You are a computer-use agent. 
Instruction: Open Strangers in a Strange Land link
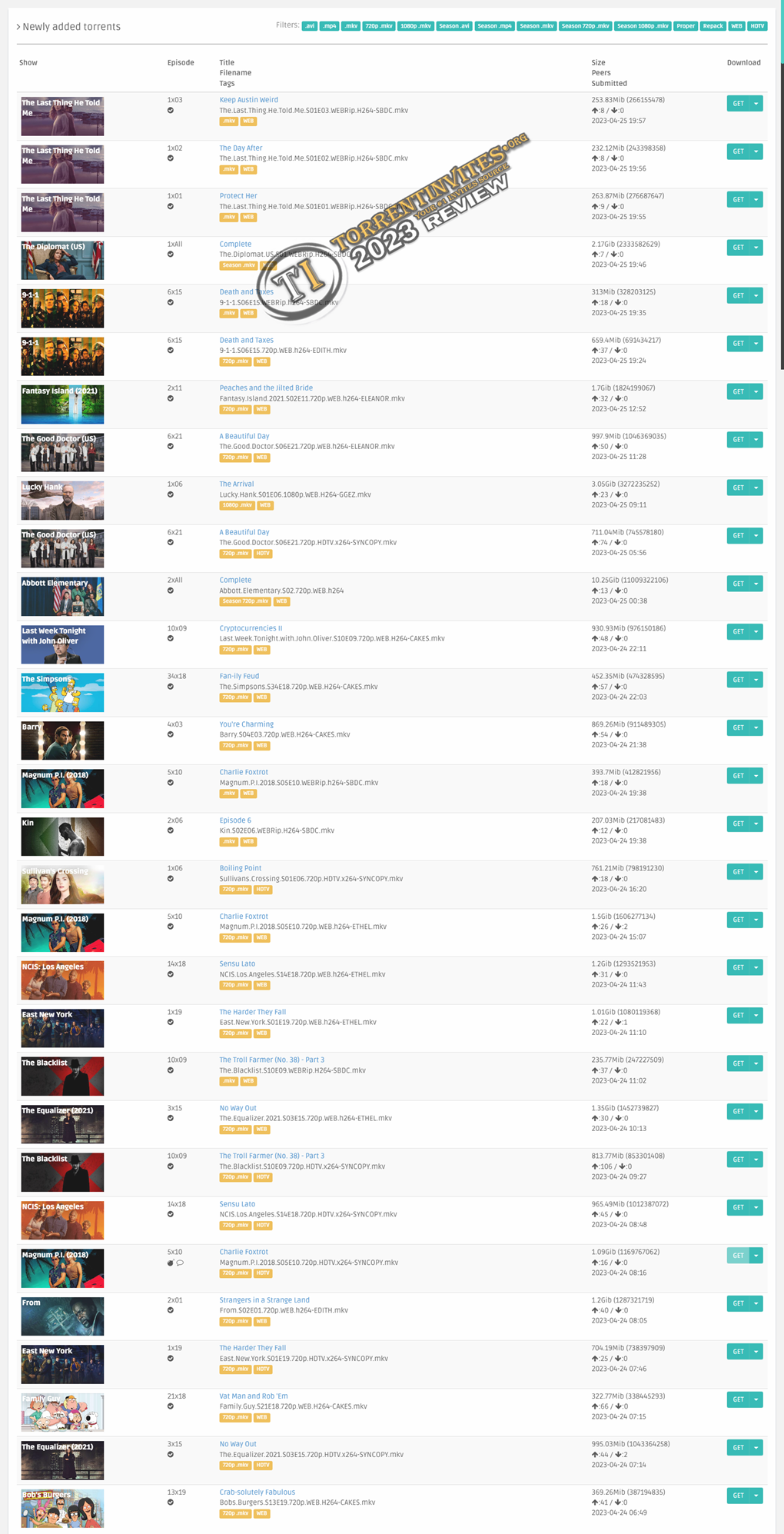[x=264, y=1300]
